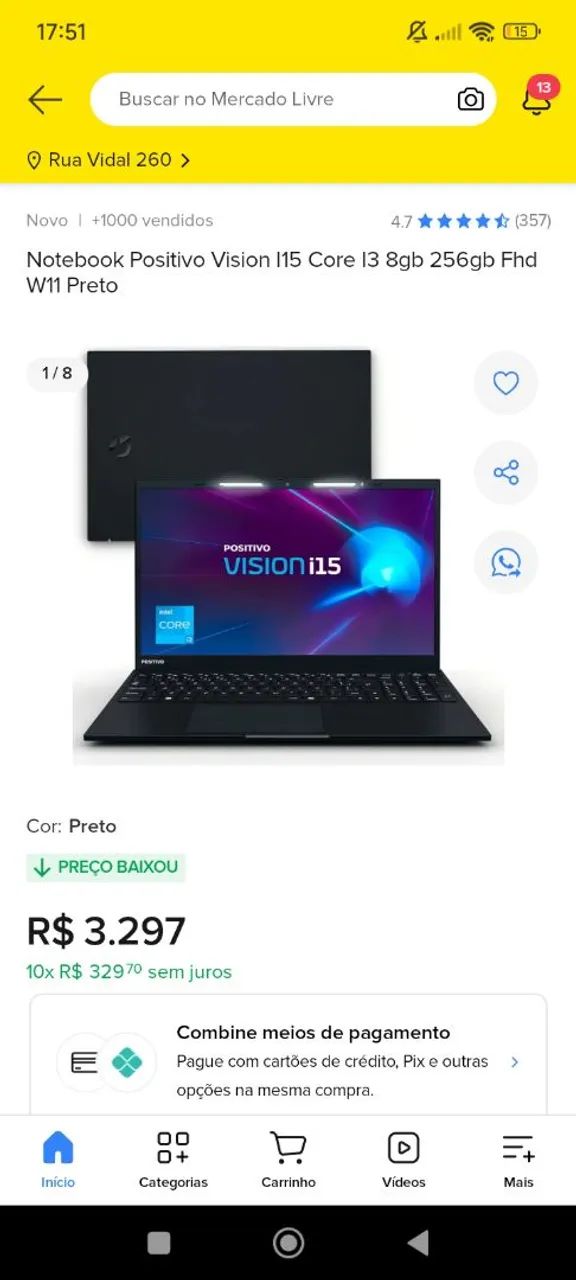Open the notebook product photo

coord(288,556)
